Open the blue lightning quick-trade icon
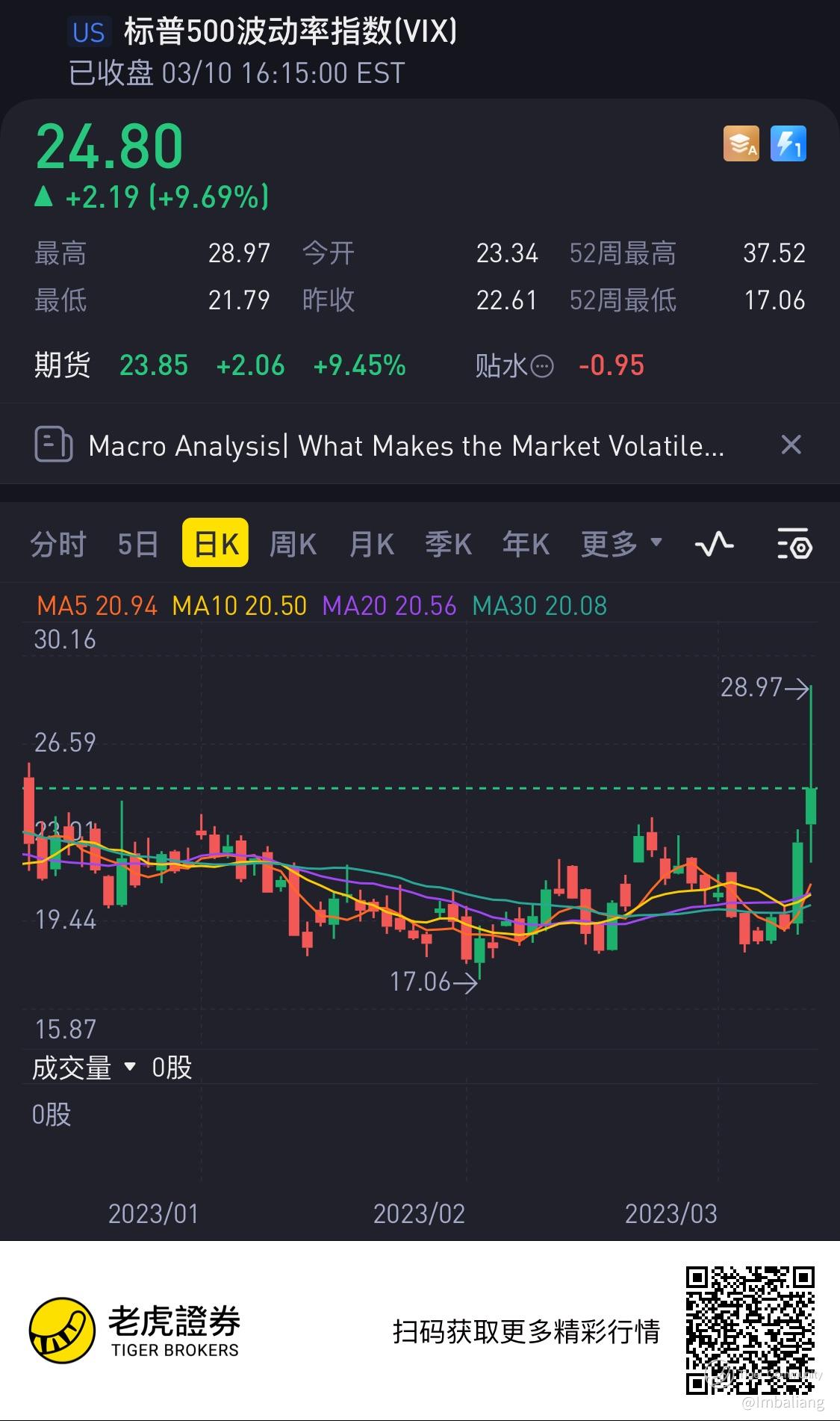The width and height of the screenshot is (840, 1421). pos(788,144)
